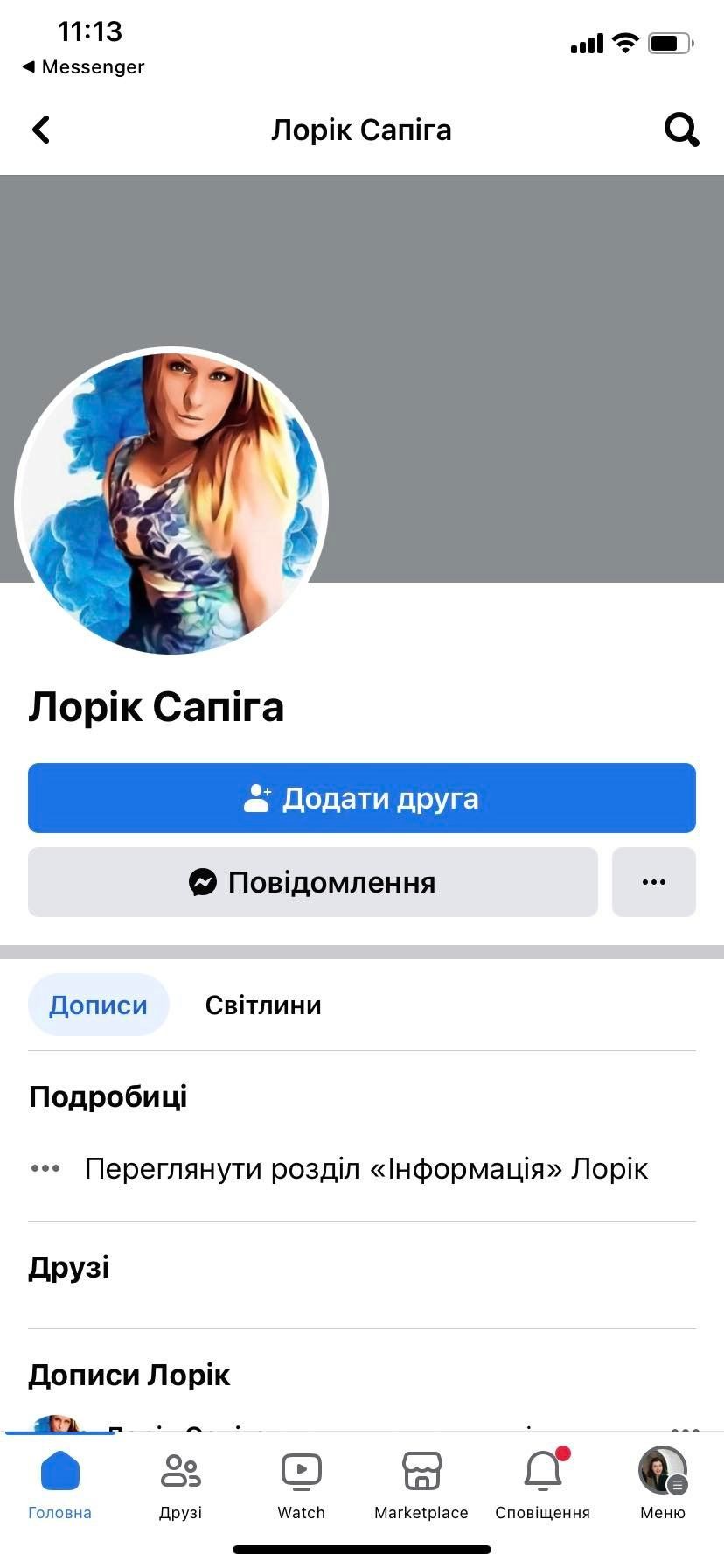
Task: Tap Додати друга to send friend request
Action: pyautogui.click(x=361, y=798)
